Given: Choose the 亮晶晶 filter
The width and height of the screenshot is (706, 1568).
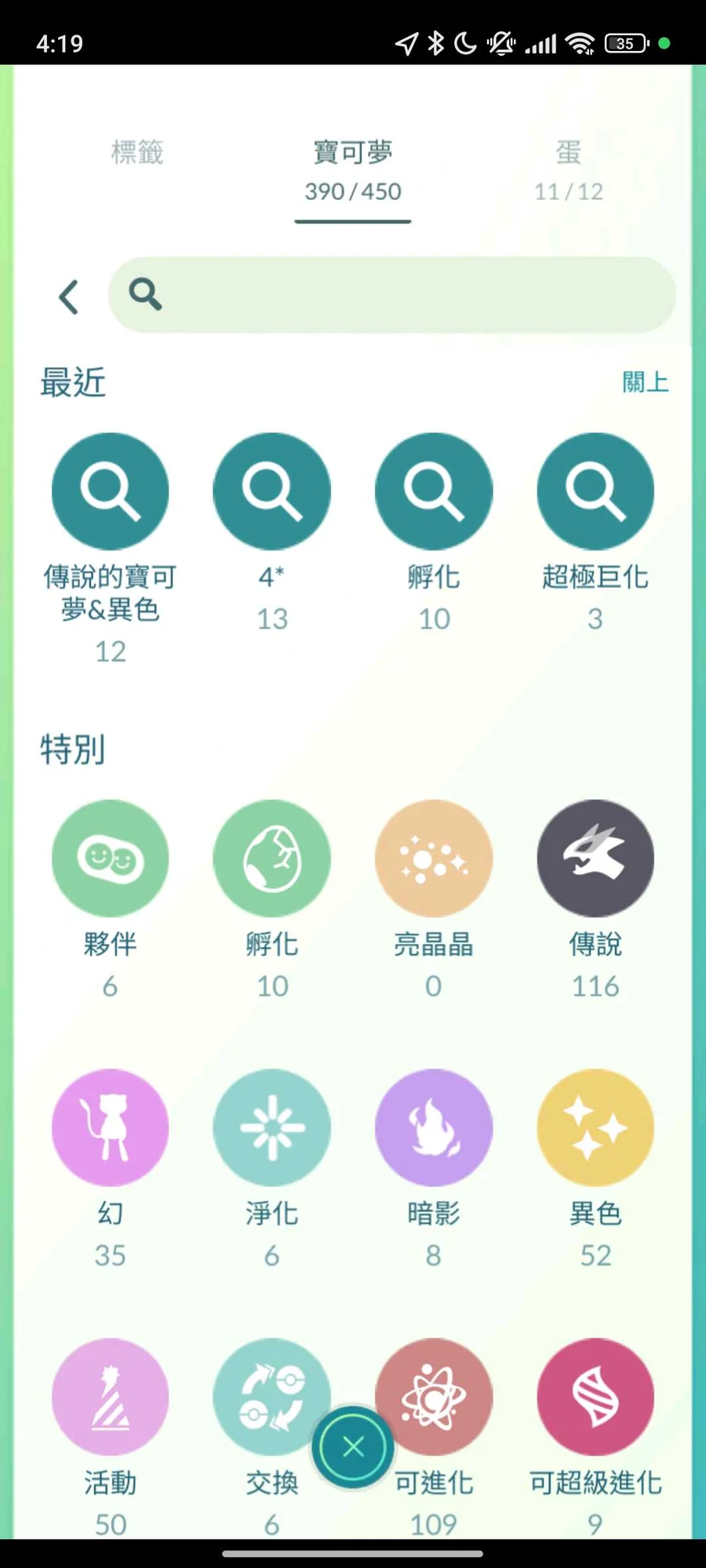Looking at the screenshot, I should pyautogui.click(x=433, y=858).
